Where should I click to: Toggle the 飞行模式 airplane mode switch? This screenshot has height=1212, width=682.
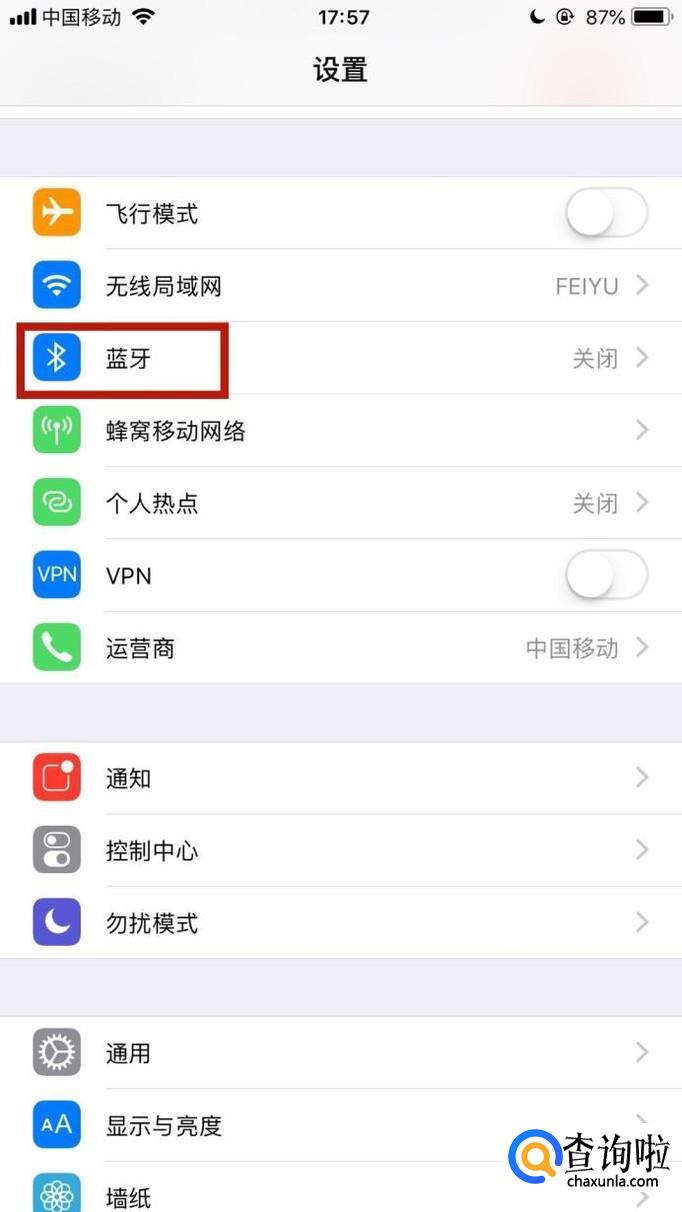pyautogui.click(x=606, y=214)
